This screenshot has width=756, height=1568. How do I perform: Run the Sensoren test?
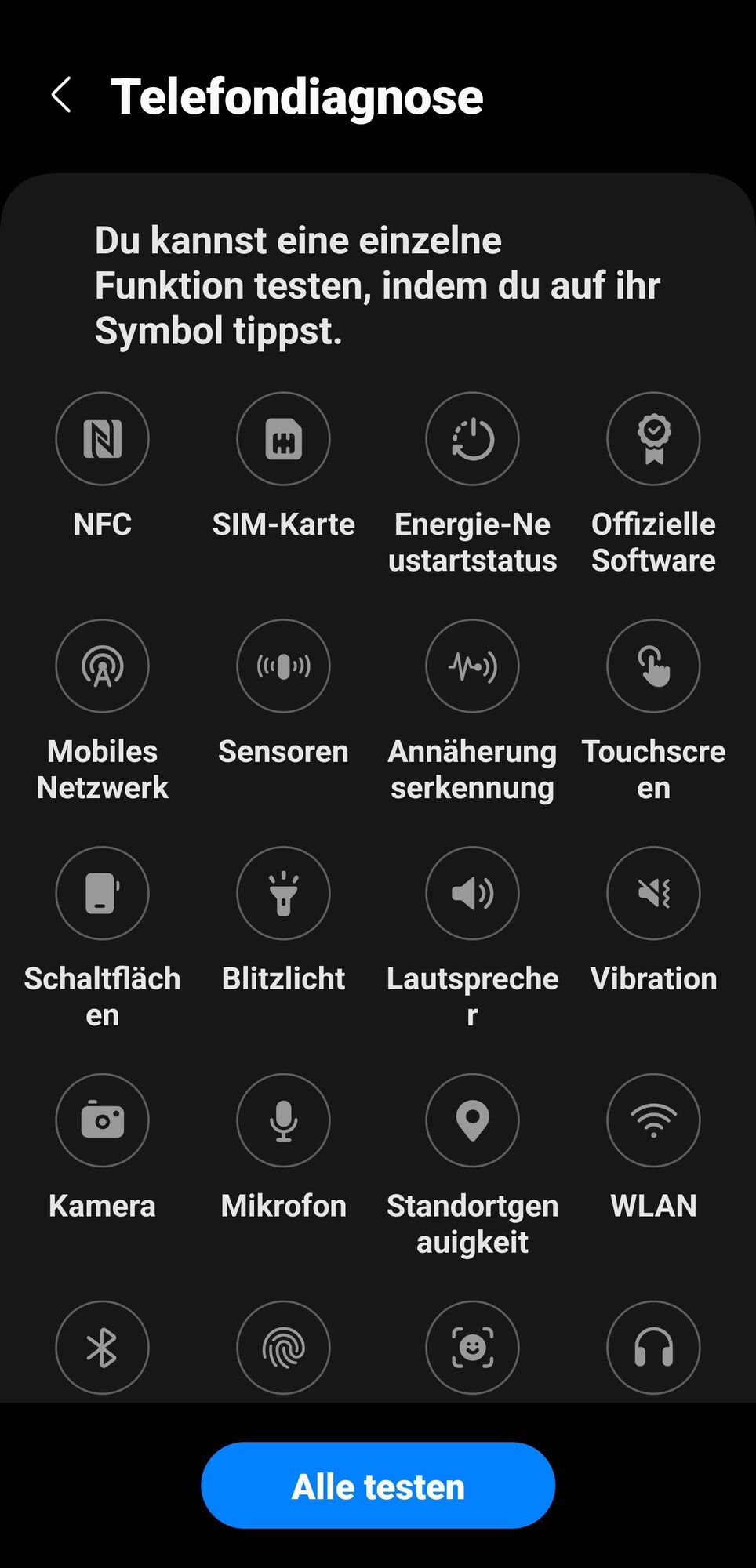click(x=283, y=666)
